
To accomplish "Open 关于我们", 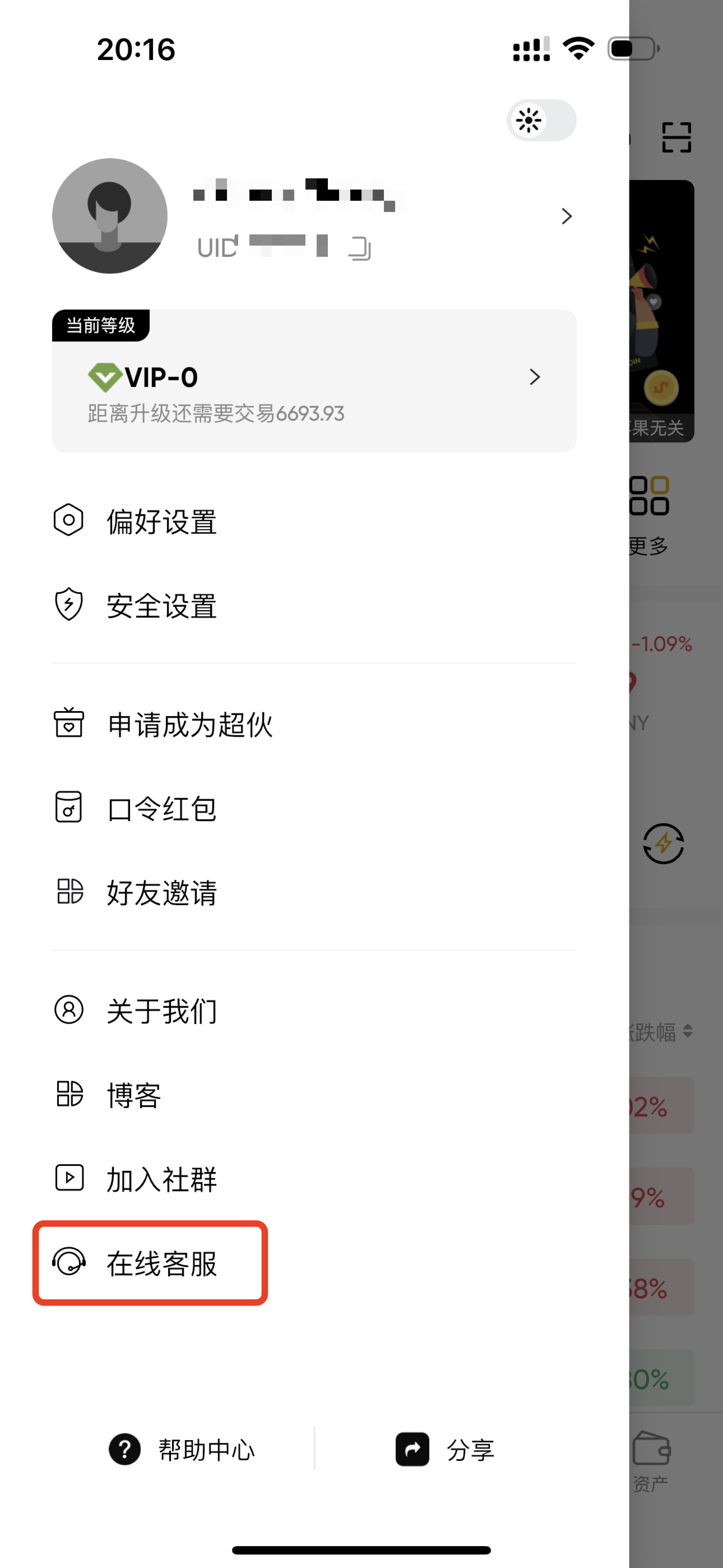I will tap(314, 1011).
